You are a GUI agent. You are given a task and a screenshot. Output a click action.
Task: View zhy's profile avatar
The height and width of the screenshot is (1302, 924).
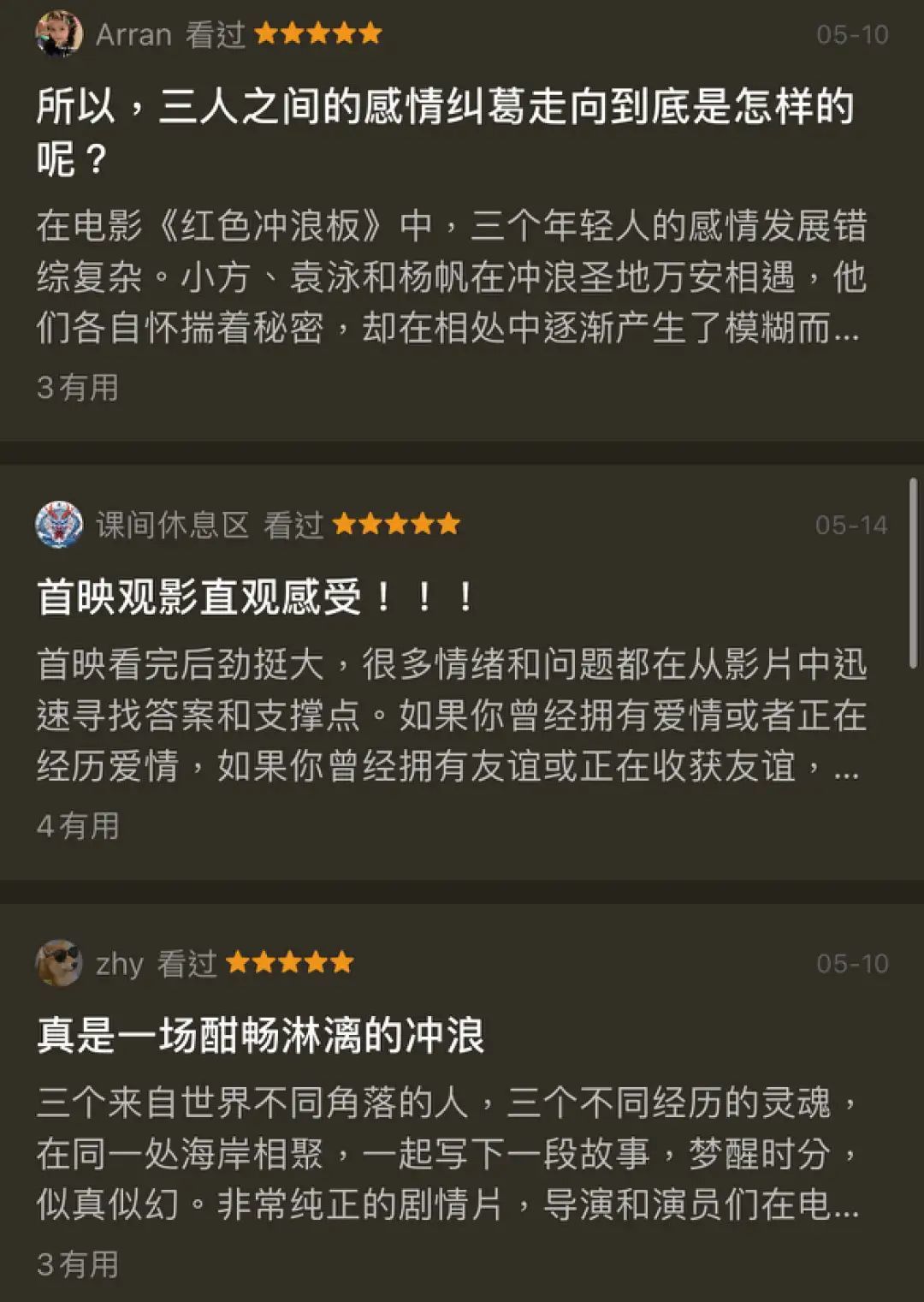59,963
